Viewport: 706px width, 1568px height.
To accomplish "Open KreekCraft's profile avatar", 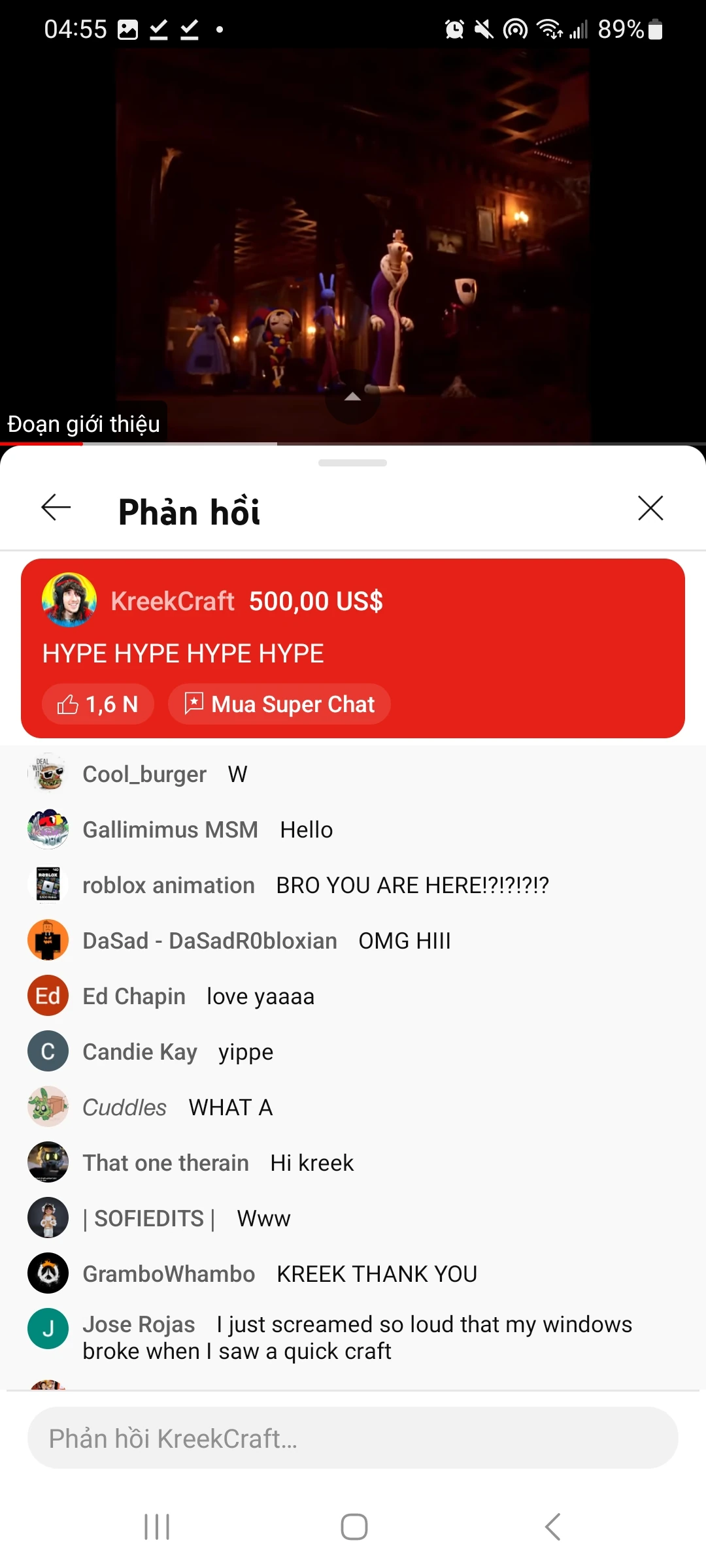I will click(x=69, y=600).
